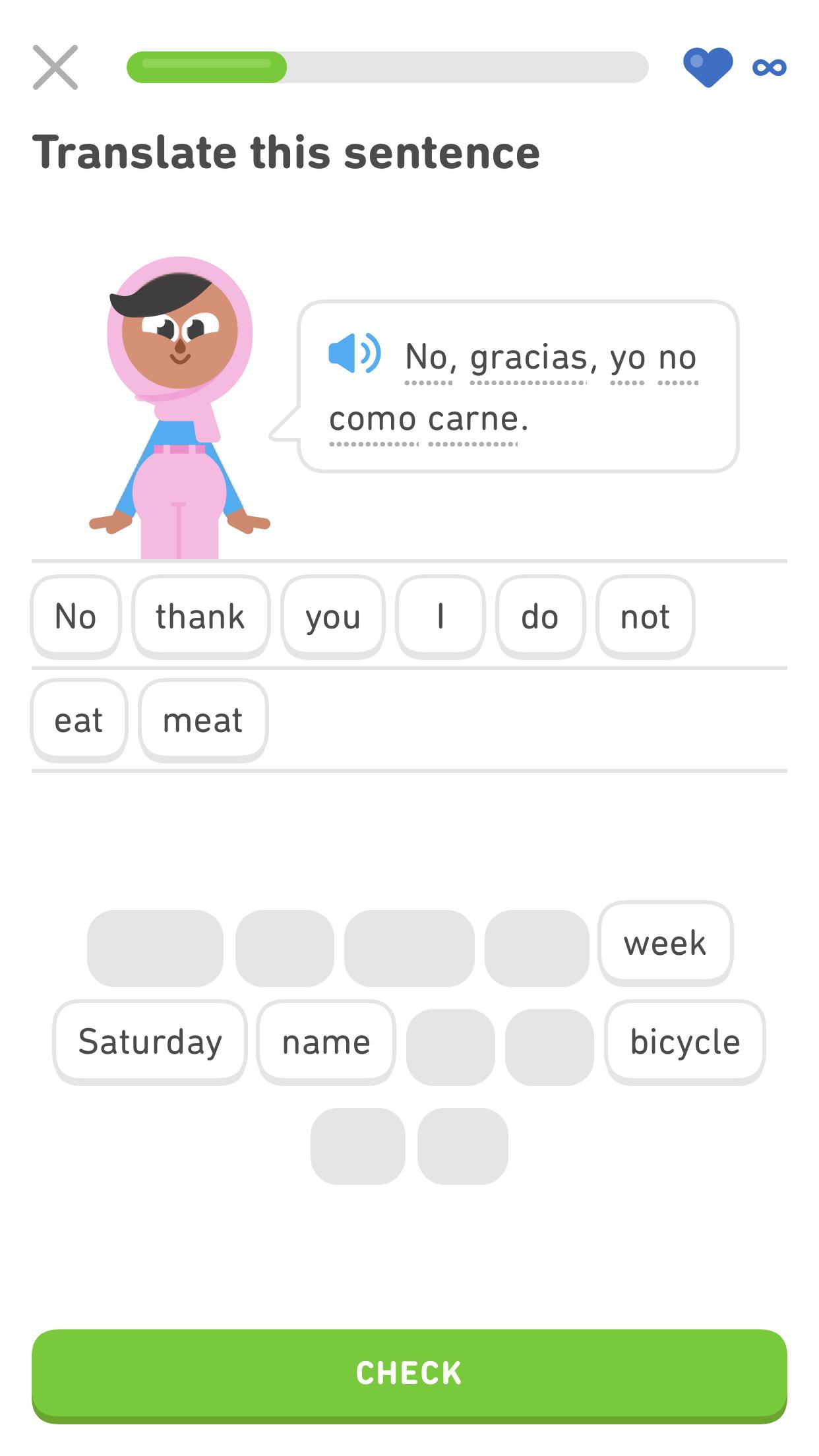Check the translated answer
Image resolution: width=819 pixels, height=1456 pixels.
click(409, 1376)
